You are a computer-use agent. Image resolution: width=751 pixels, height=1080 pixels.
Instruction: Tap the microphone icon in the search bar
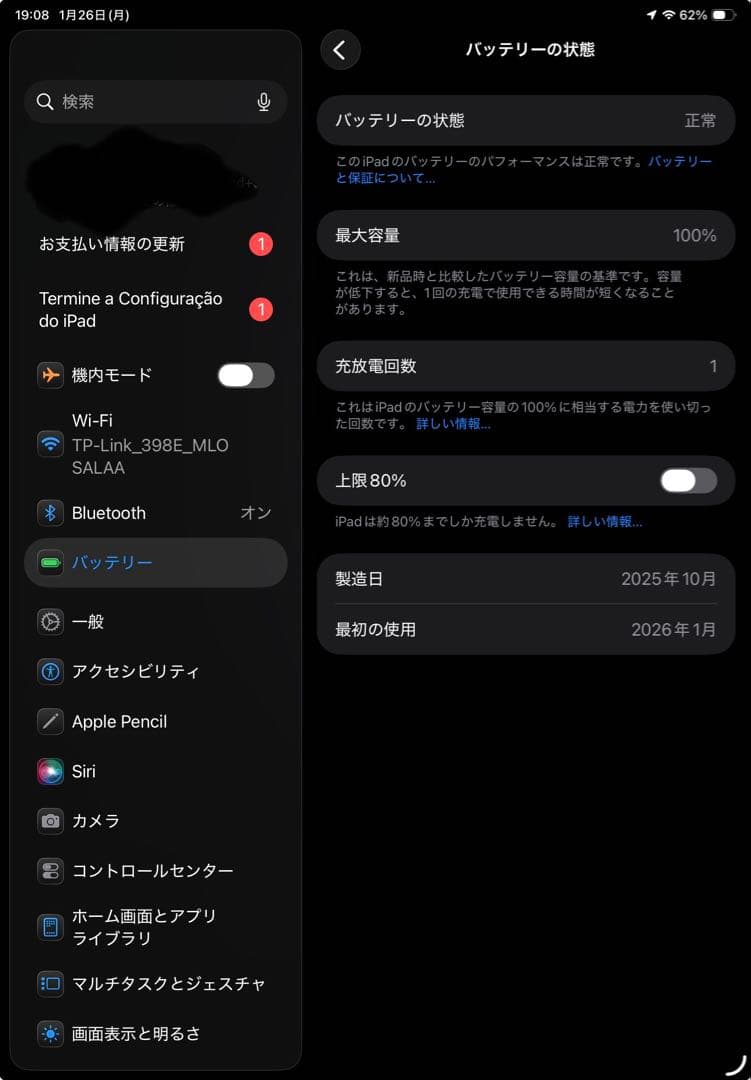[263, 101]
